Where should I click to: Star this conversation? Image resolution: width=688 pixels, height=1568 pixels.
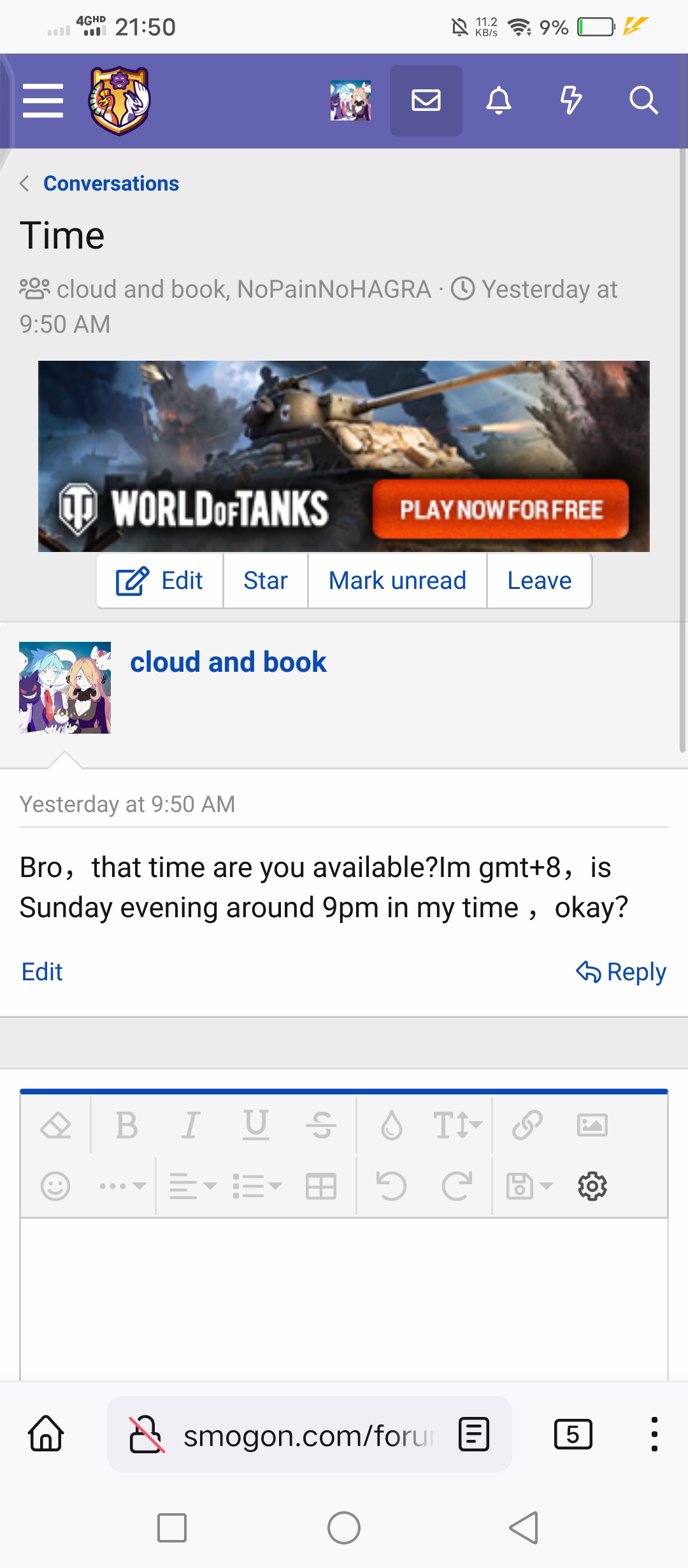tap(265, 581)
